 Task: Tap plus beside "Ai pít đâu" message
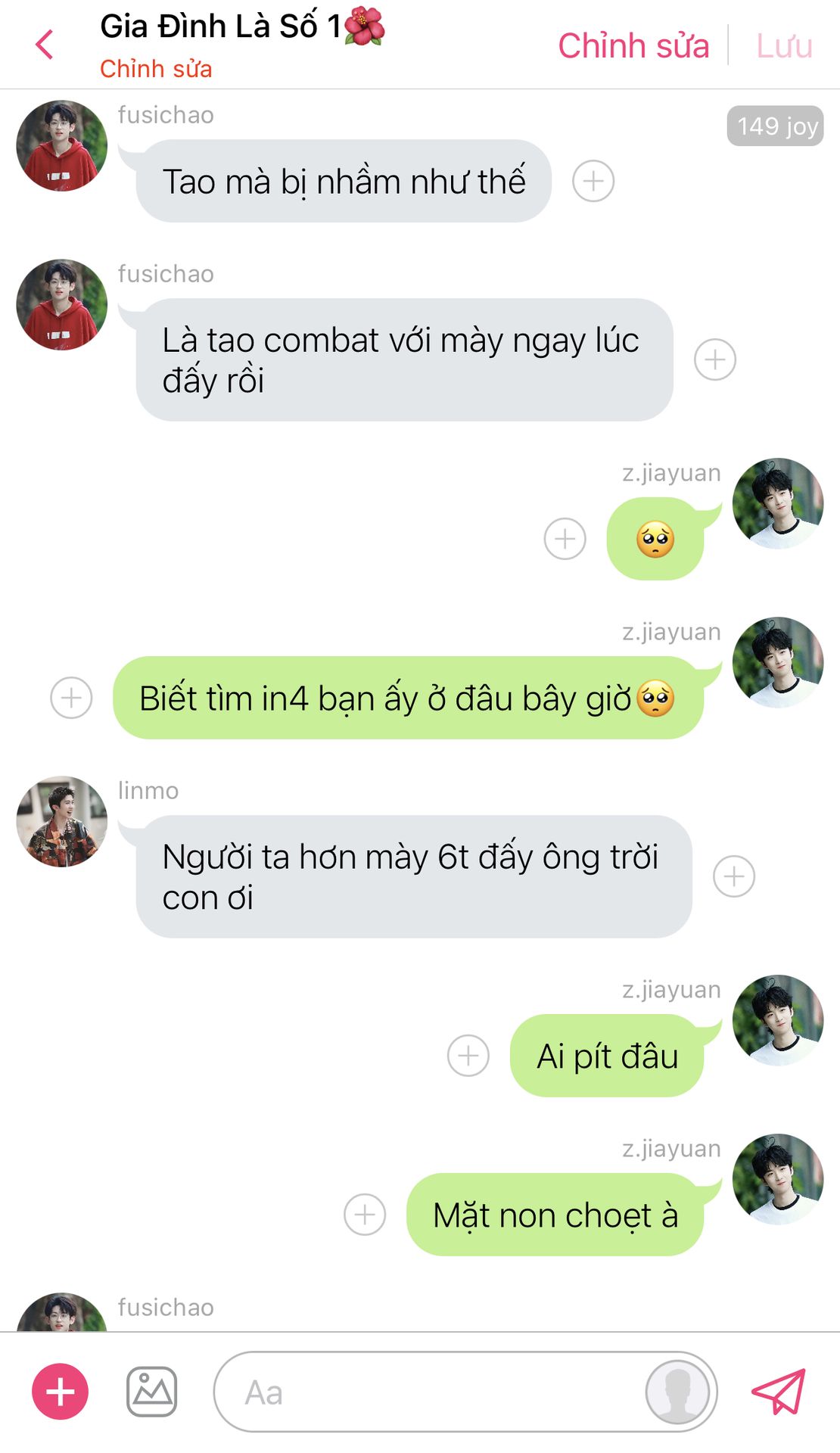(x=468, y=1056)
